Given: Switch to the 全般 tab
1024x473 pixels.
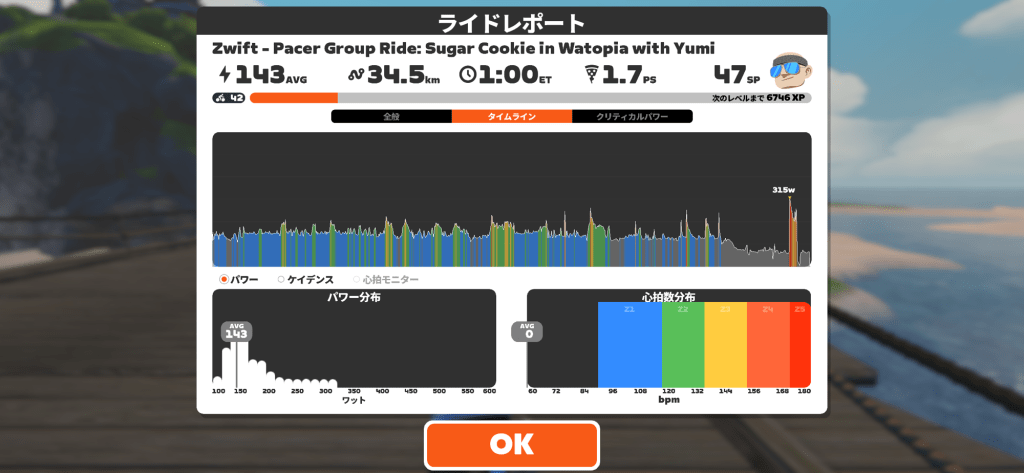Looking at the screenshot, I should pyautogui.click(x=391, y=117).
